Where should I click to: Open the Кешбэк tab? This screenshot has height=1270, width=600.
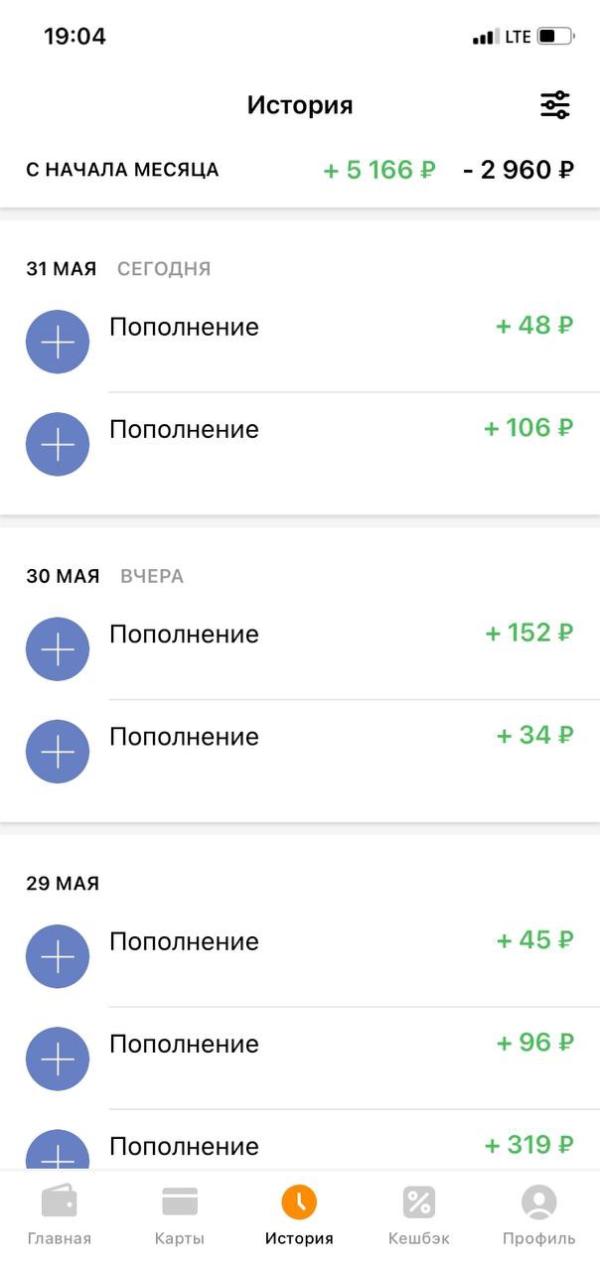pyautogui.click(x=419, y=1215)
